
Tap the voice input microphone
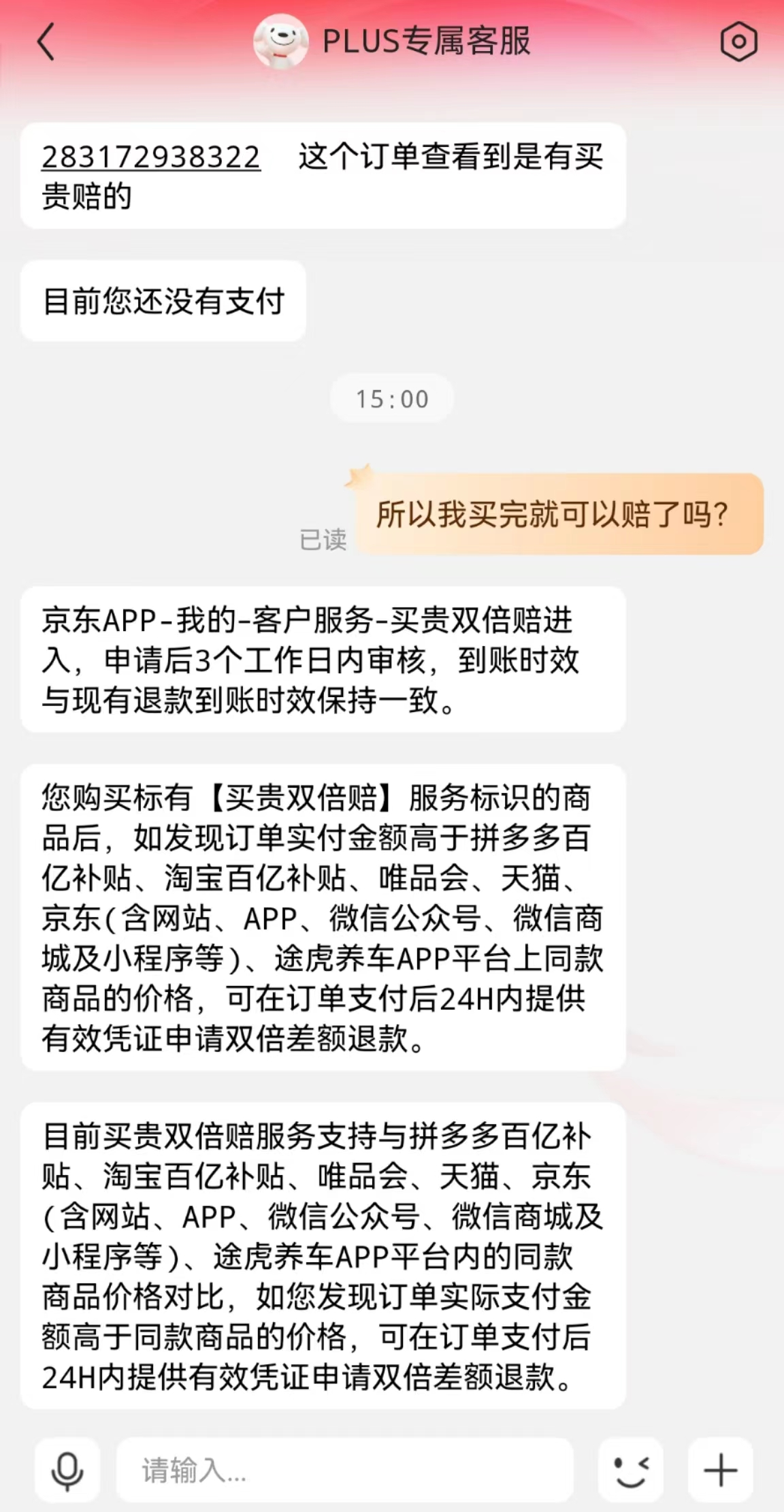click(67, 1470)
